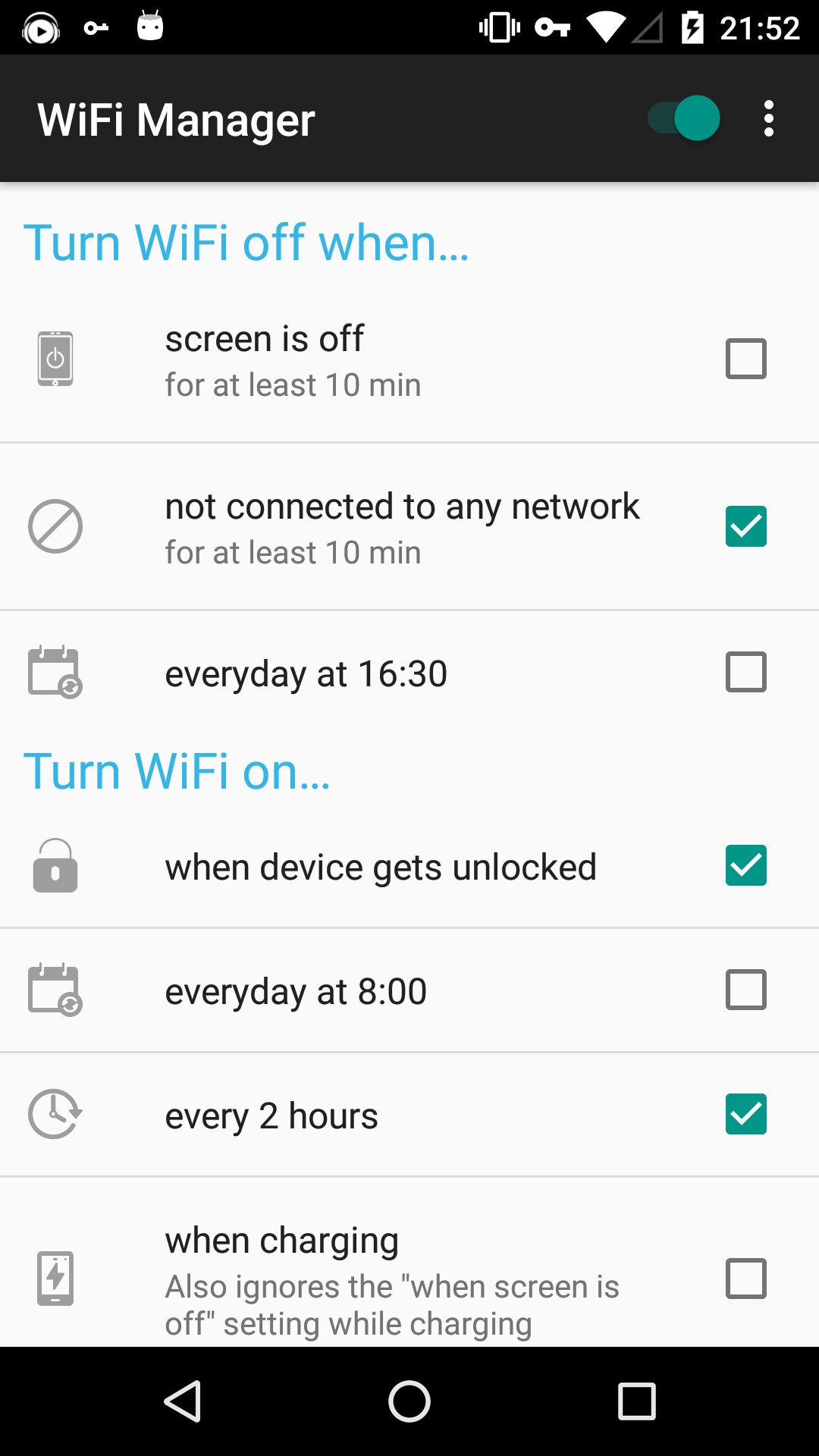819x1456 pixels.
Task: Tap the calendar icon for the 16:30 rule
Action: coord(54,672)
